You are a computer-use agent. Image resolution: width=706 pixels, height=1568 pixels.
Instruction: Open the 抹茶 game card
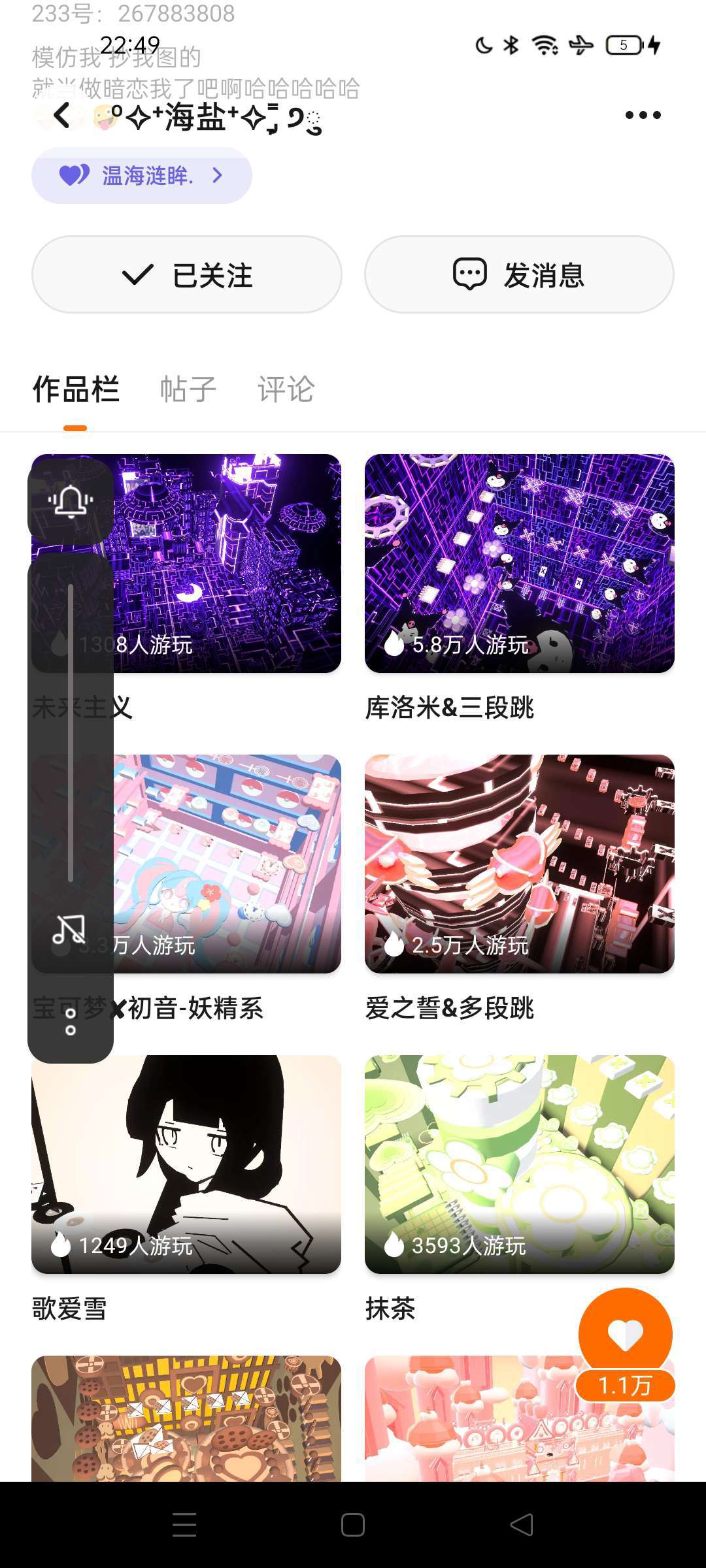519,1189
